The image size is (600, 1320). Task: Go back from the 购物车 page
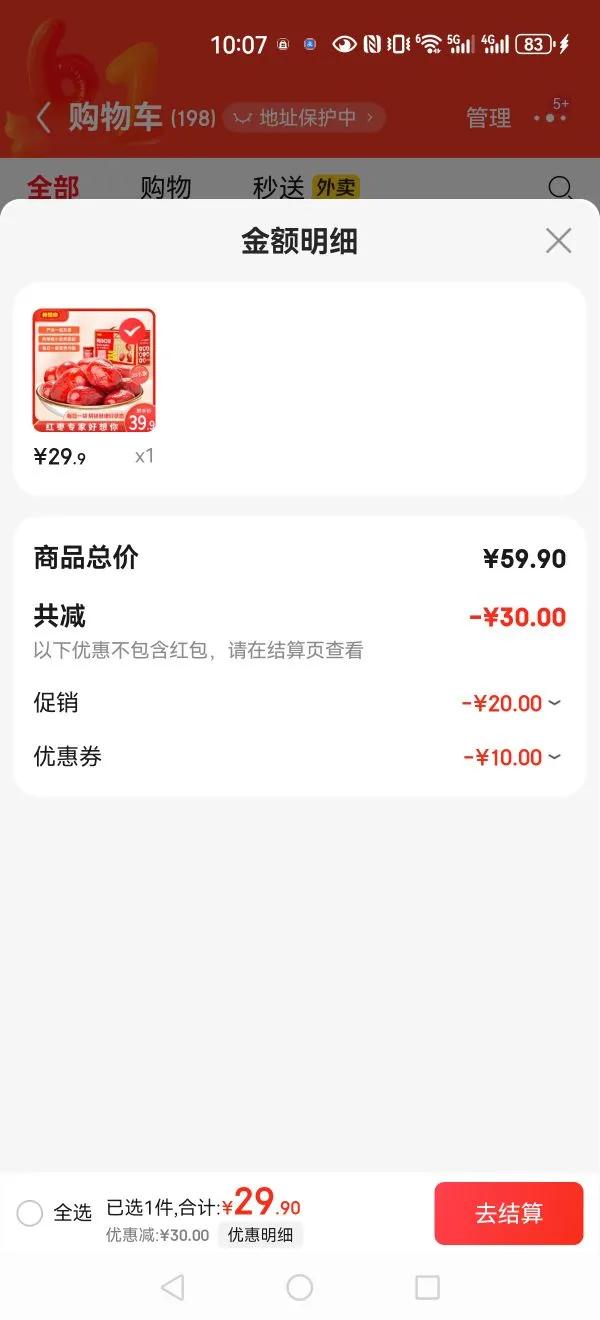click(x=43, y=118)
